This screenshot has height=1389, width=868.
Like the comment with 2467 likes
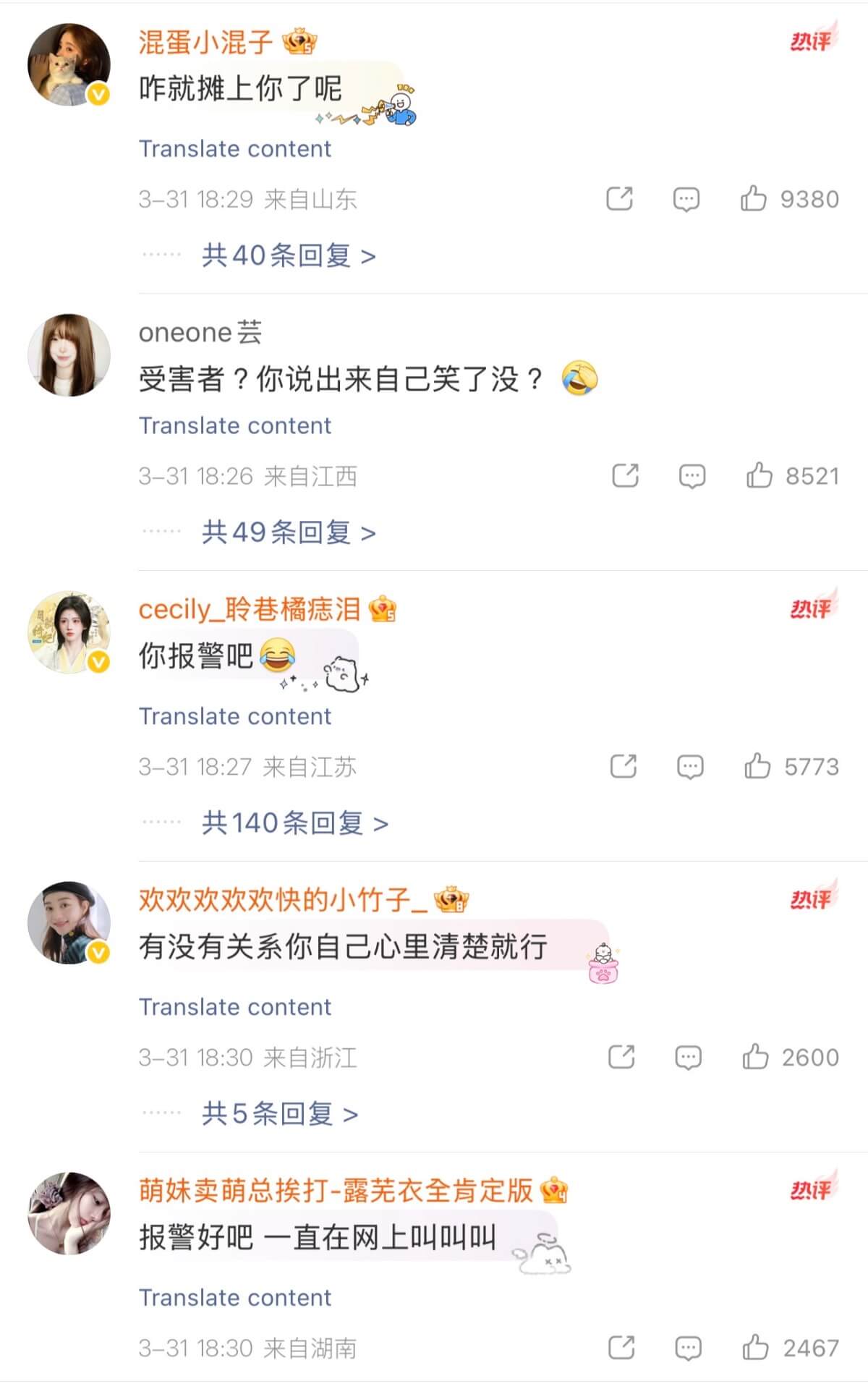[756, 1348]
